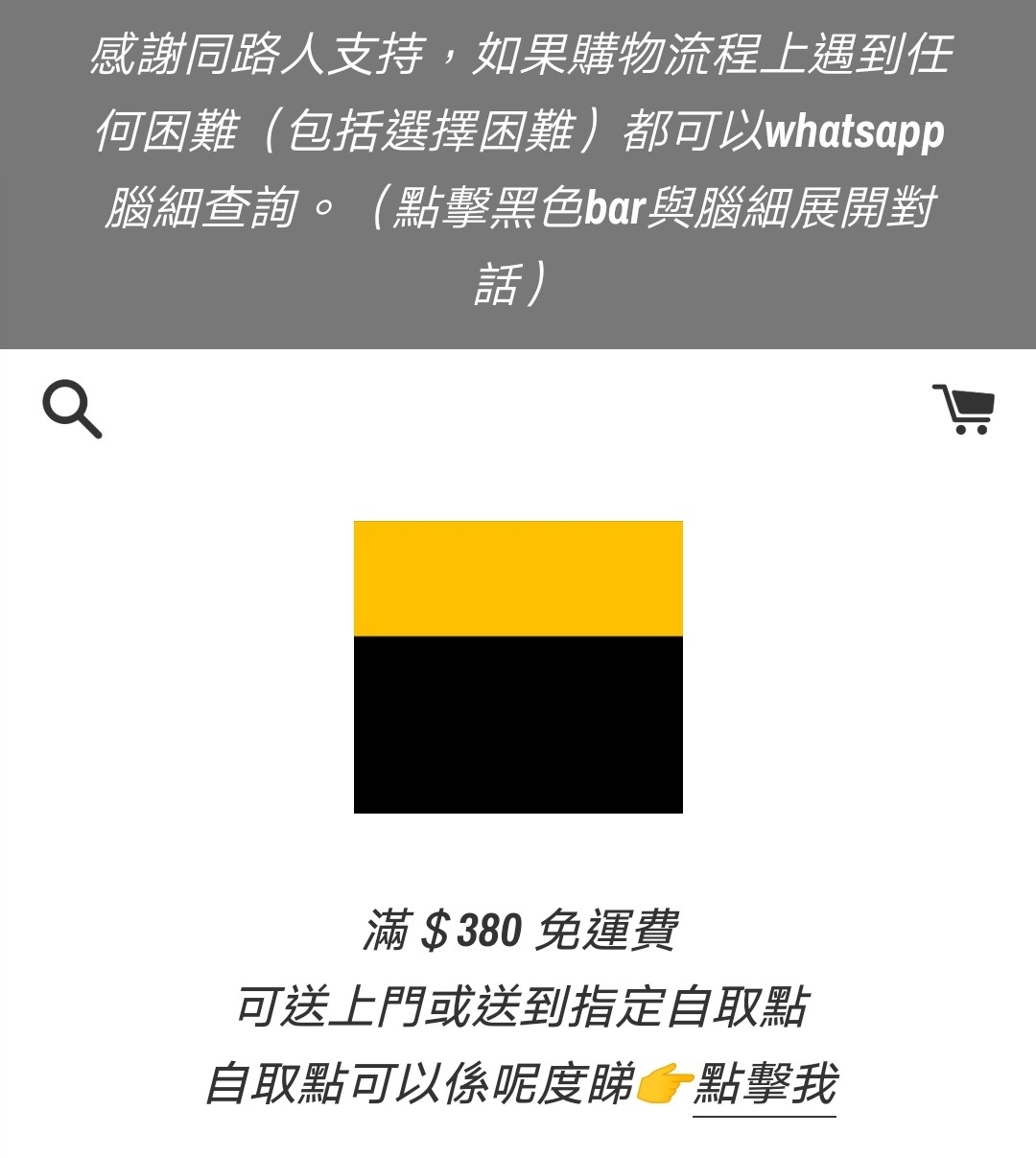Open the shopping cart
The image size is (1036, 1158).
963,409
